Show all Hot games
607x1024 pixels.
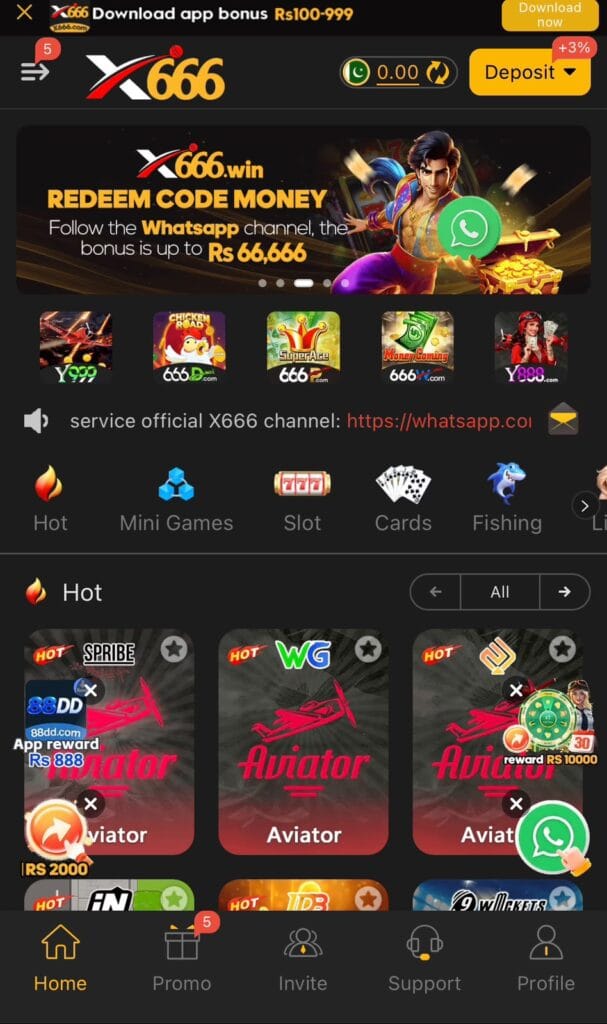click(x=500, y=592)
